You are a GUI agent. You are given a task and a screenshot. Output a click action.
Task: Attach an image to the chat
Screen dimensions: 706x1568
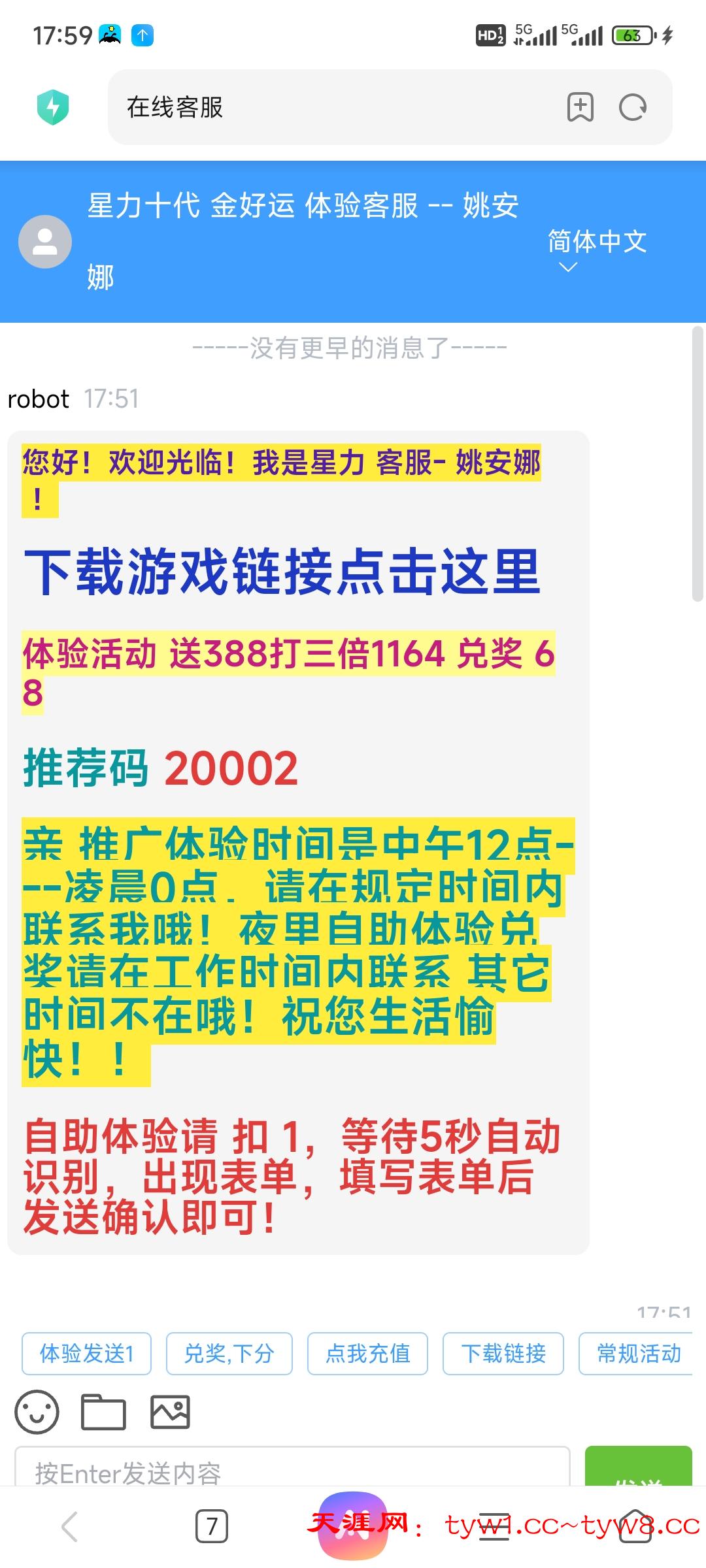coord(171,1412)
